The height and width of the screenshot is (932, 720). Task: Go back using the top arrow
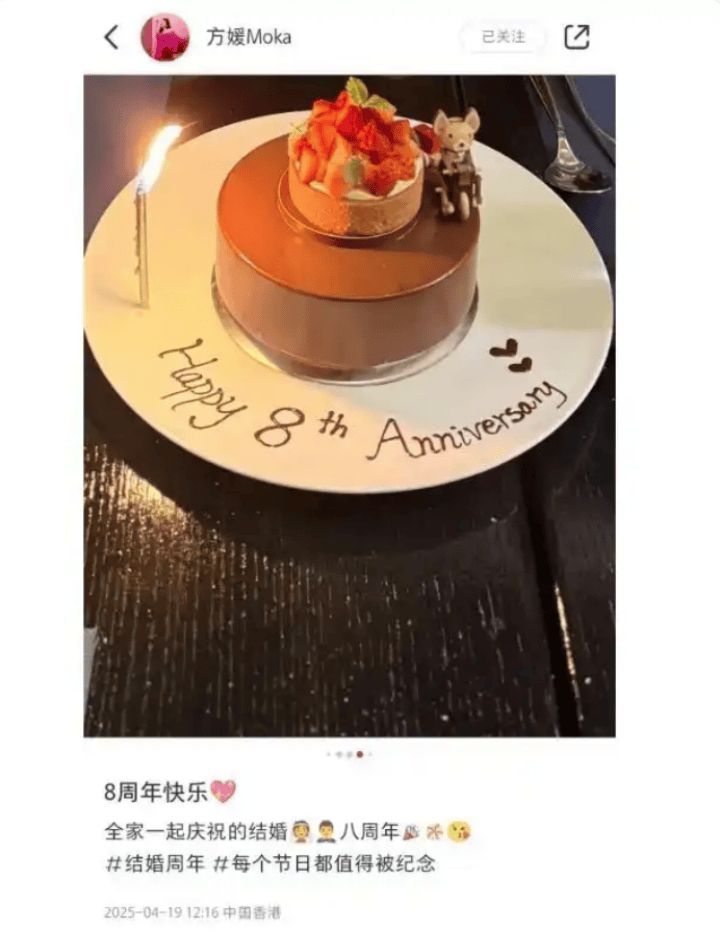111,38
